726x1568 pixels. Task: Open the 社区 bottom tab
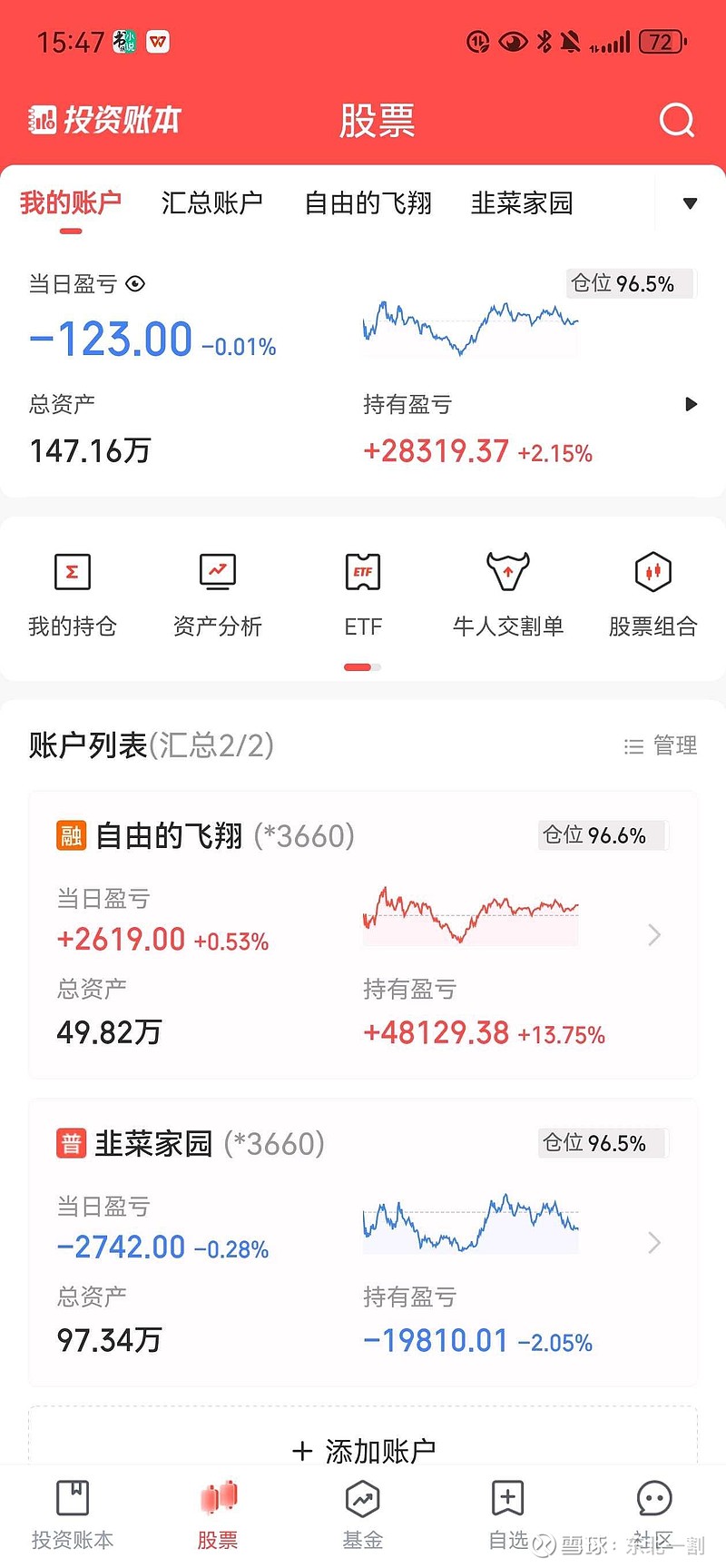[653, 1514]
